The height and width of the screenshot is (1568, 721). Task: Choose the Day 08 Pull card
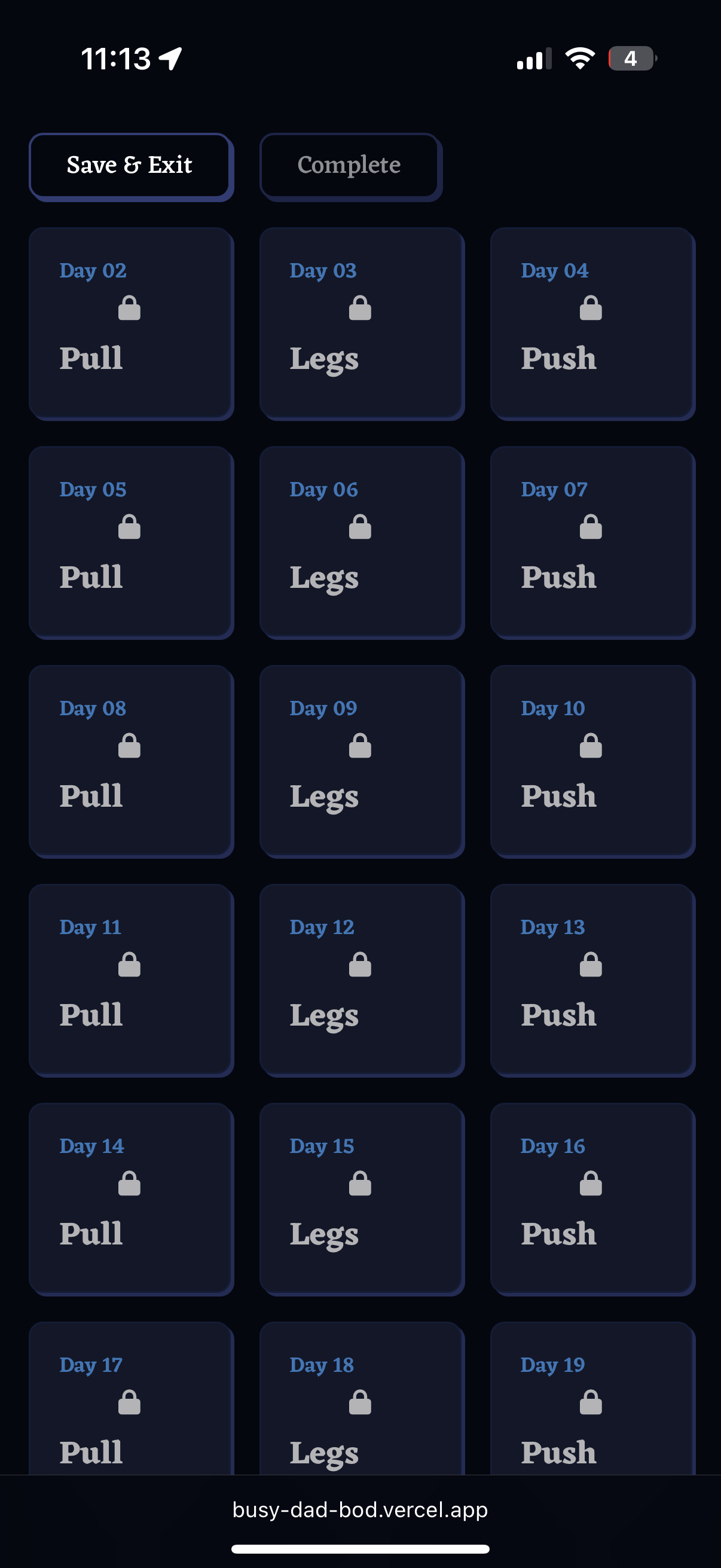coord(131,761)
